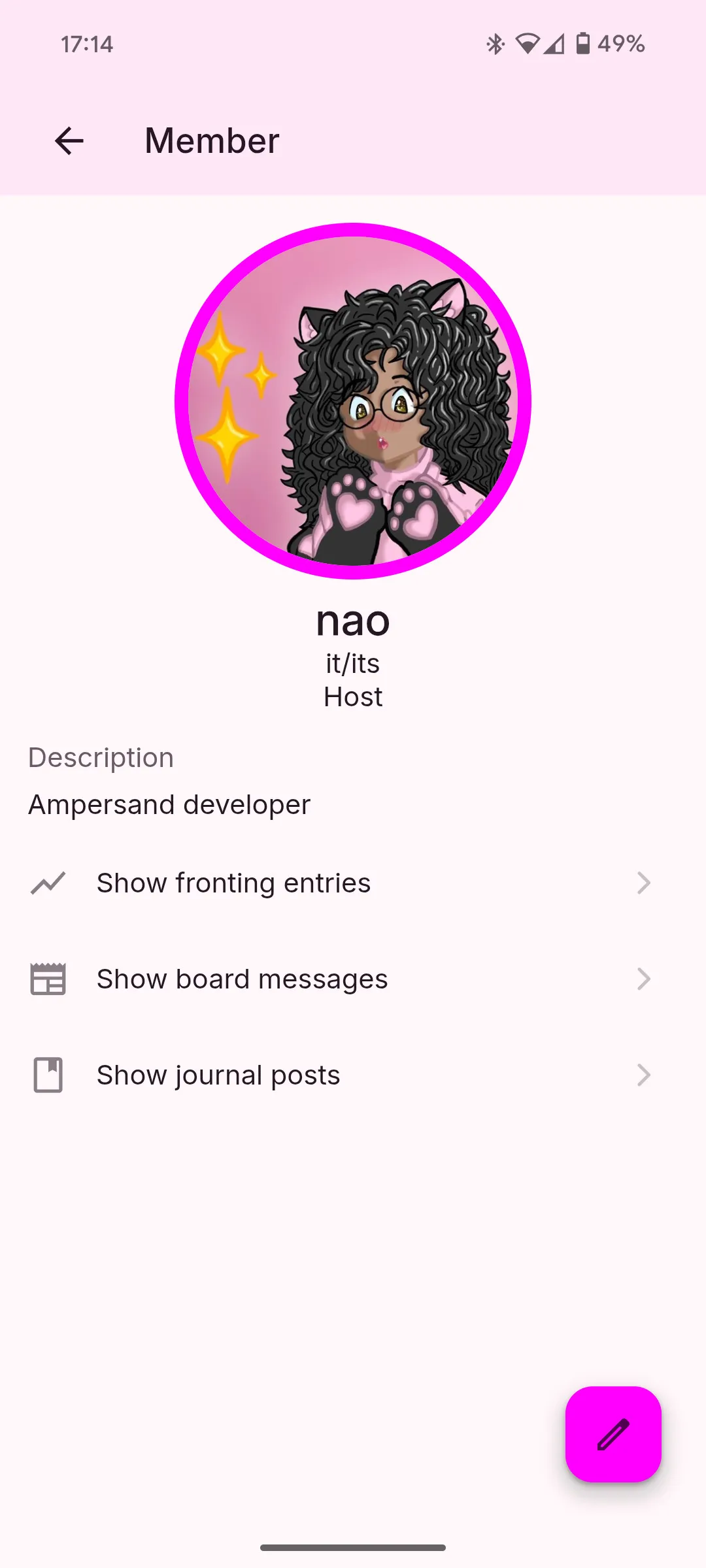Image resolution: width=706 pixels, height=1568 pixels.
Task: Expand the board messages chevron
Action: 644,979
